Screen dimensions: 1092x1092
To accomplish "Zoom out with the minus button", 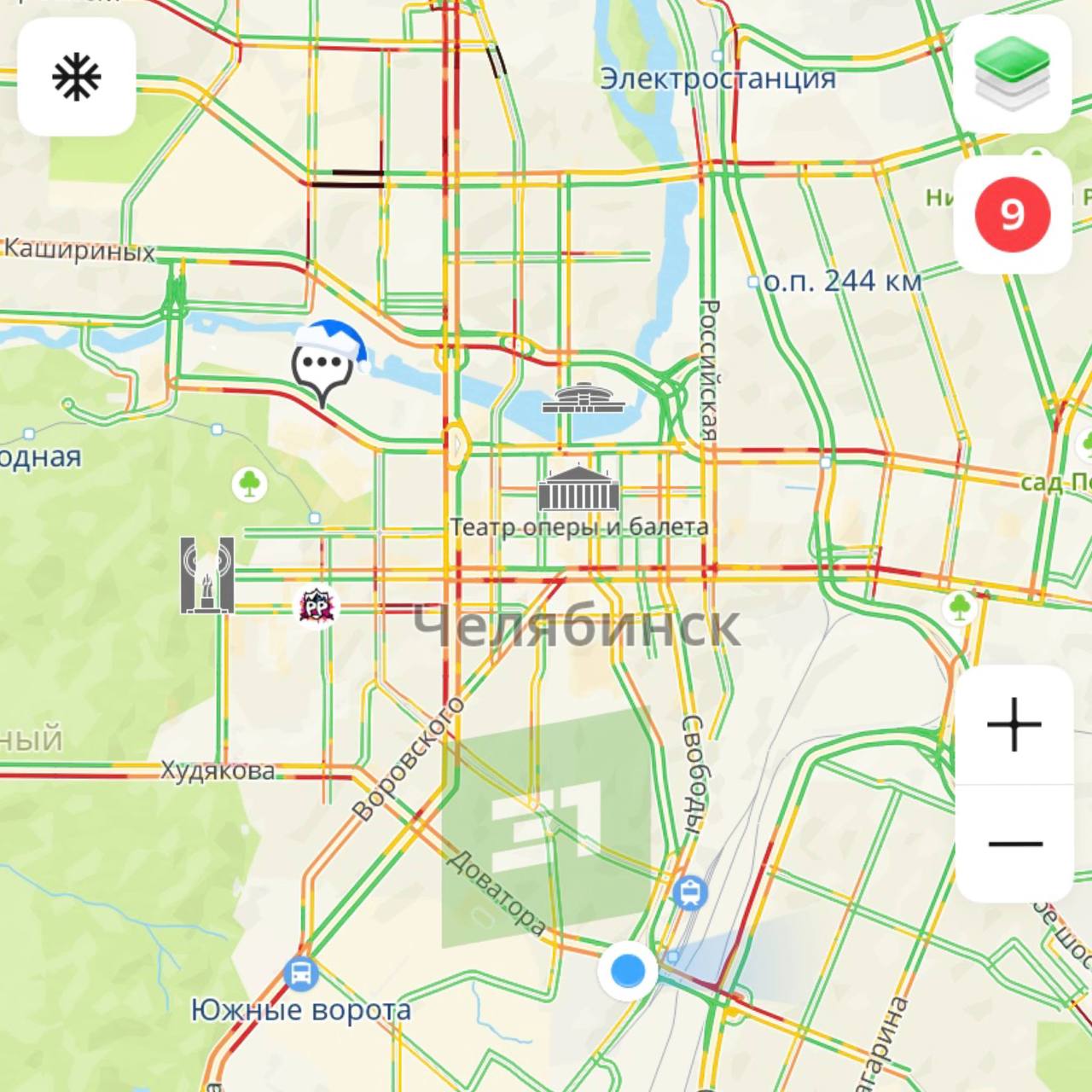I will click(x=1014, y=844).
